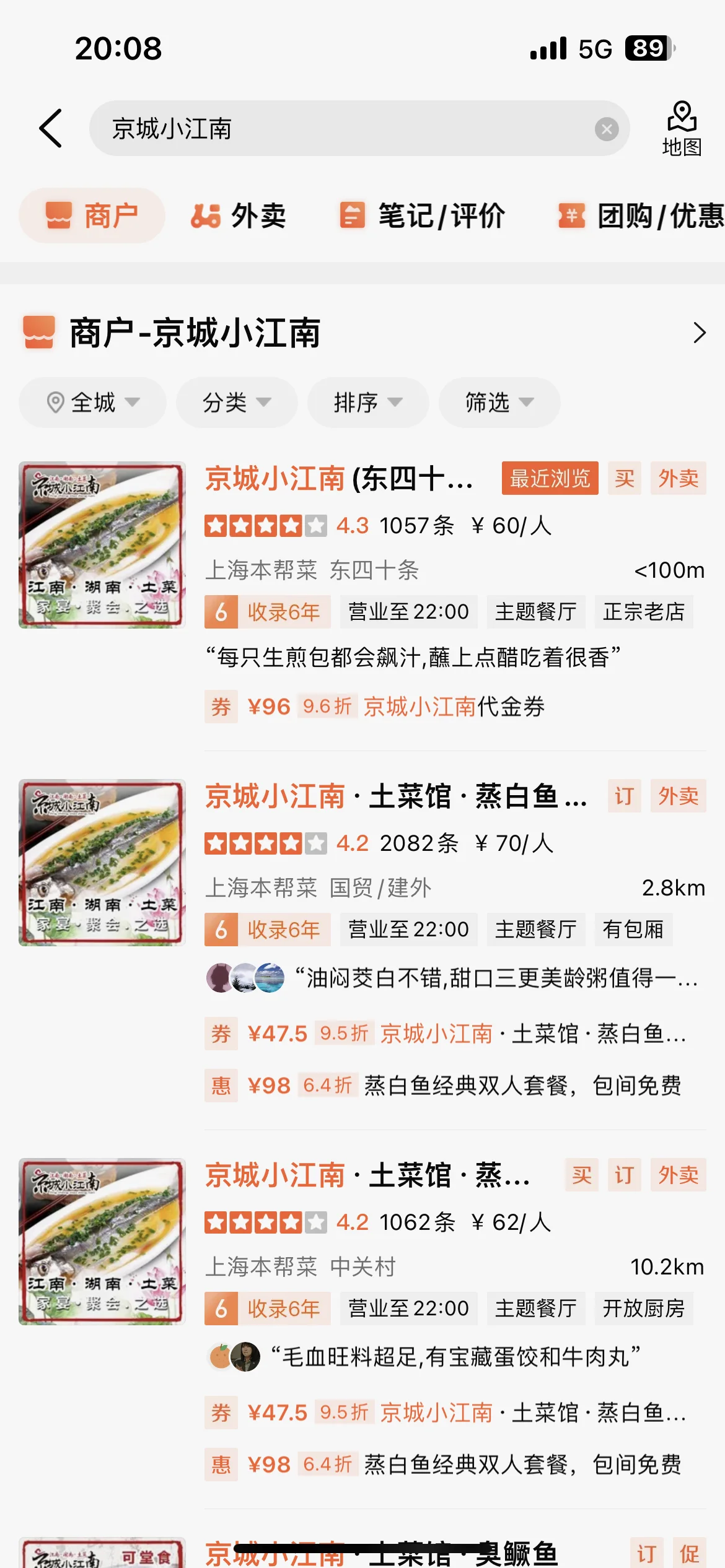Screen dimensions: 725x1568
Task: Open the 全城 area dropdown
Action: pyautogui.click(x=92, y=403)
